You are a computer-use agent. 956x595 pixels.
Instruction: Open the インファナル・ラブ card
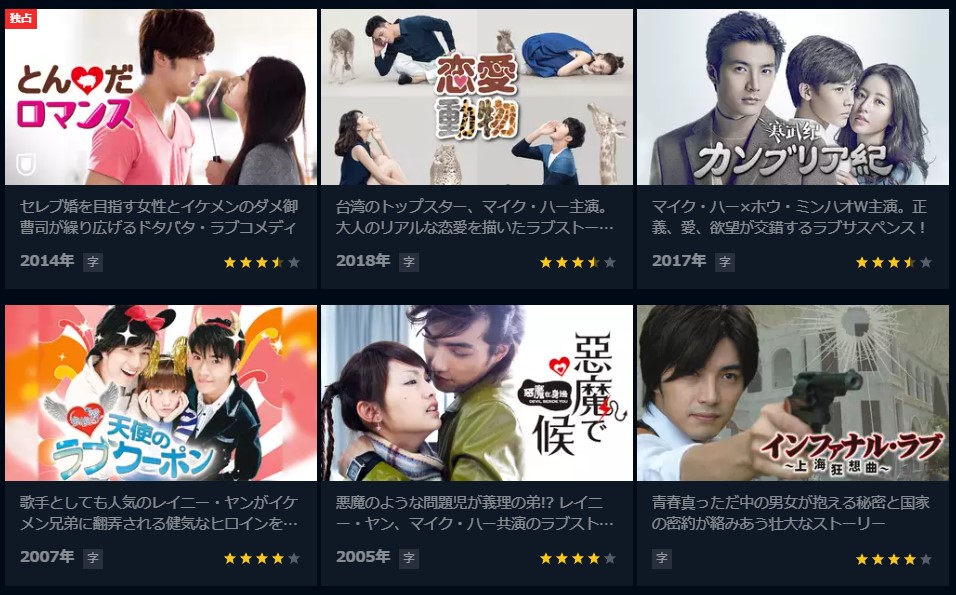click(792, 394)
